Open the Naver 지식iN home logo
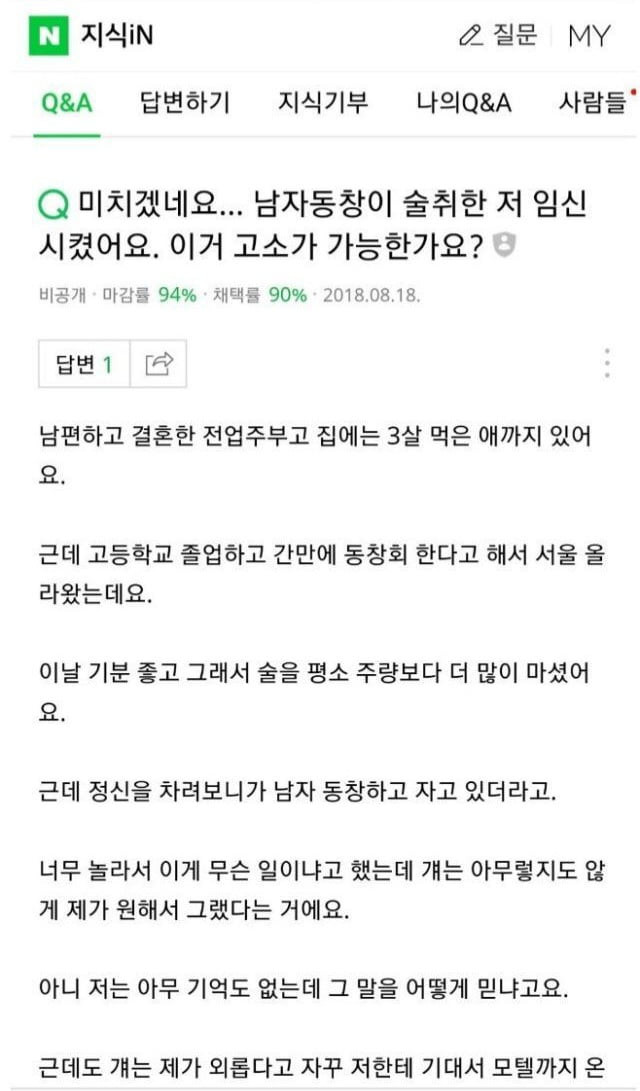Screen dimensions: 640x1091 pos(92,37)
